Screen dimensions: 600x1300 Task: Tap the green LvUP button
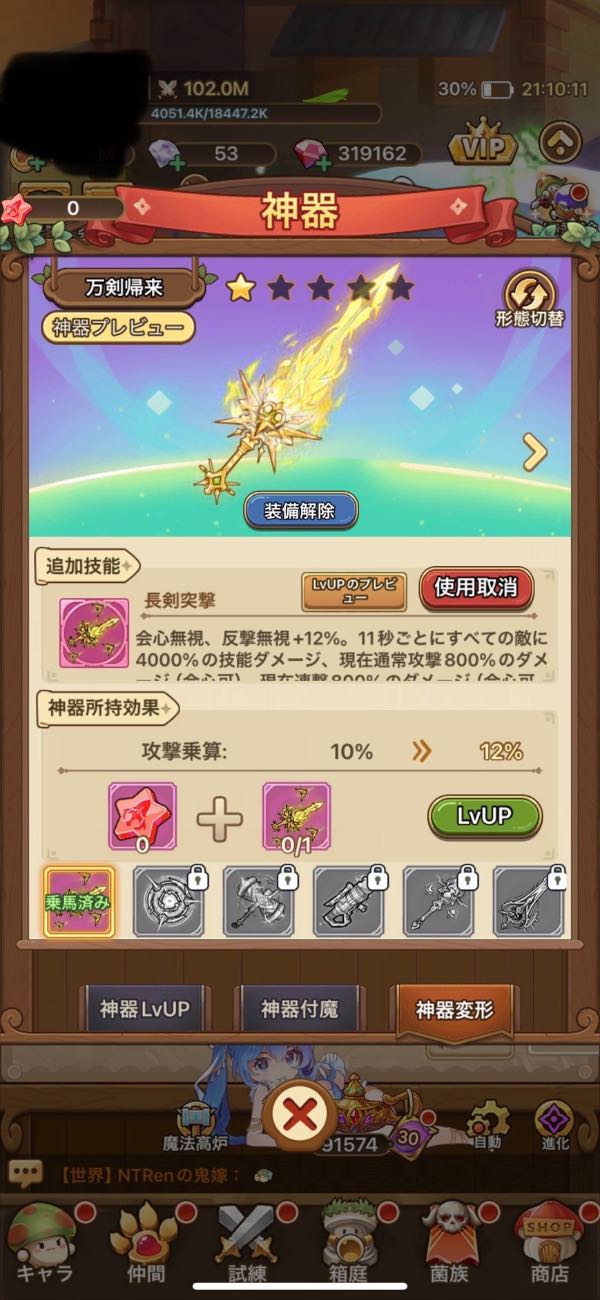click(x=484, y=815)
